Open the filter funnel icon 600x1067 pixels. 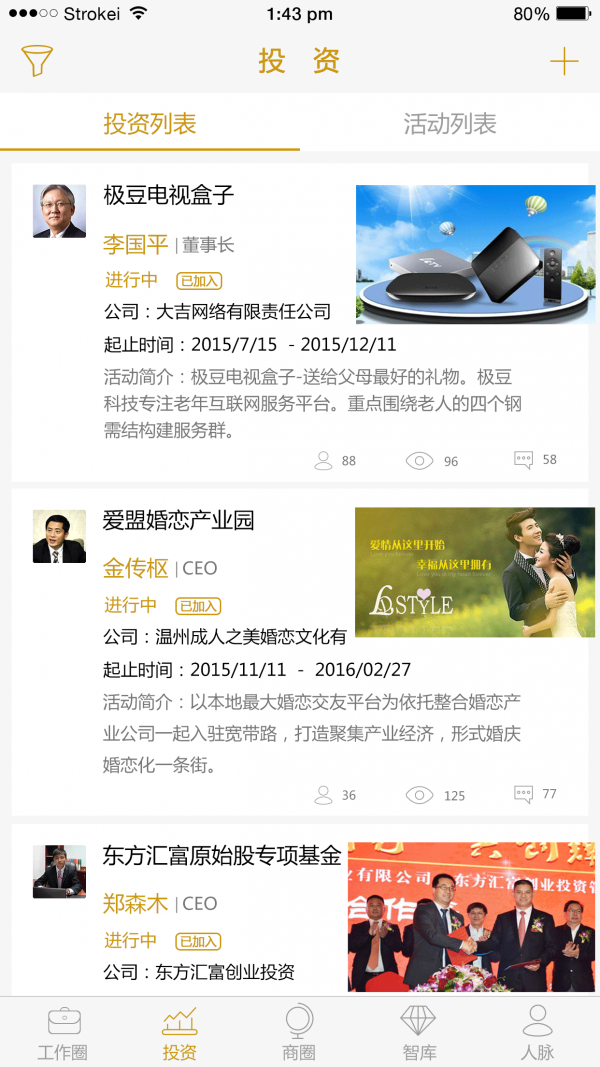click(x=37, y=61)
